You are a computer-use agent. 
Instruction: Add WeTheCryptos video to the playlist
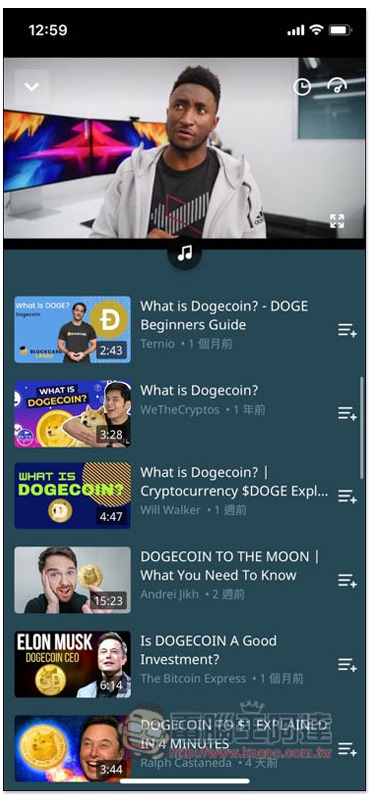pyautogui.click(x=347, y=414)
